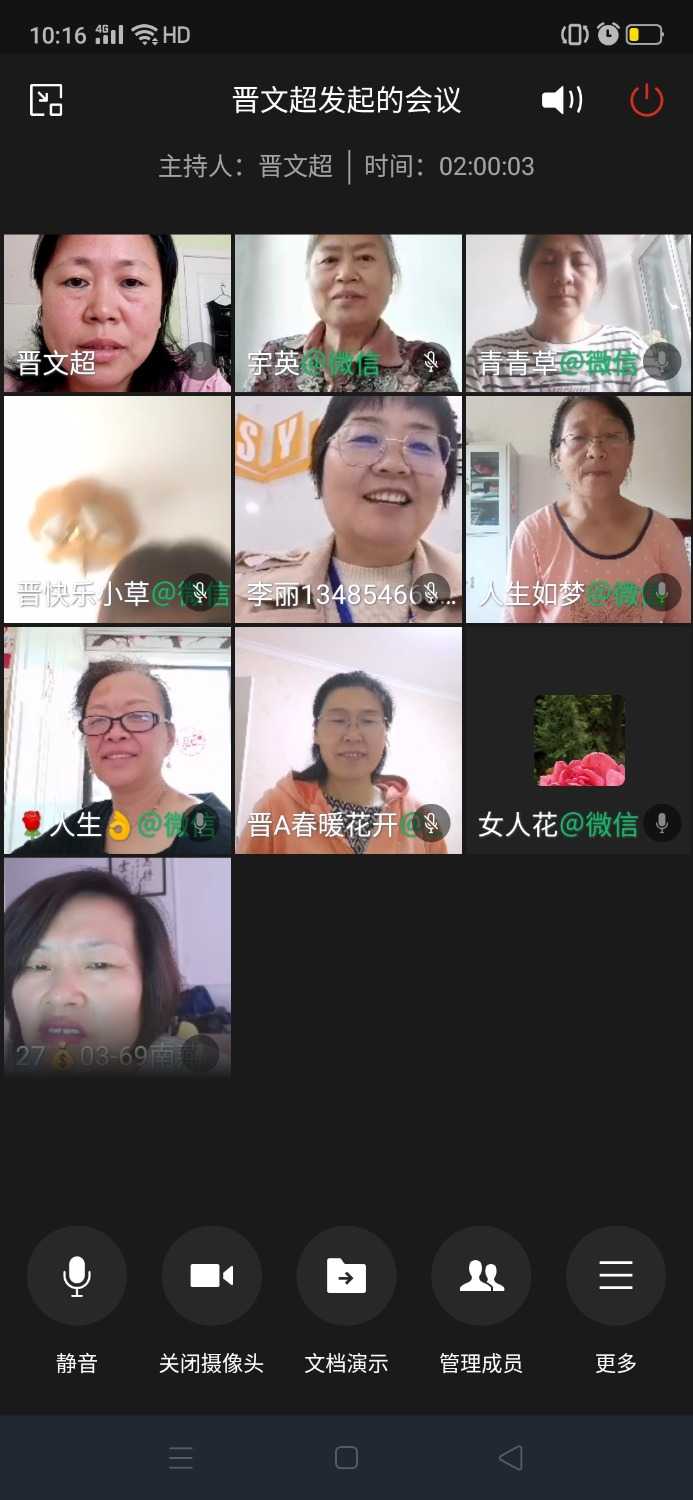Open 晋快乐小草's video tile
Viewport: 693px width, 1500px height.
(x=117, y=509)
